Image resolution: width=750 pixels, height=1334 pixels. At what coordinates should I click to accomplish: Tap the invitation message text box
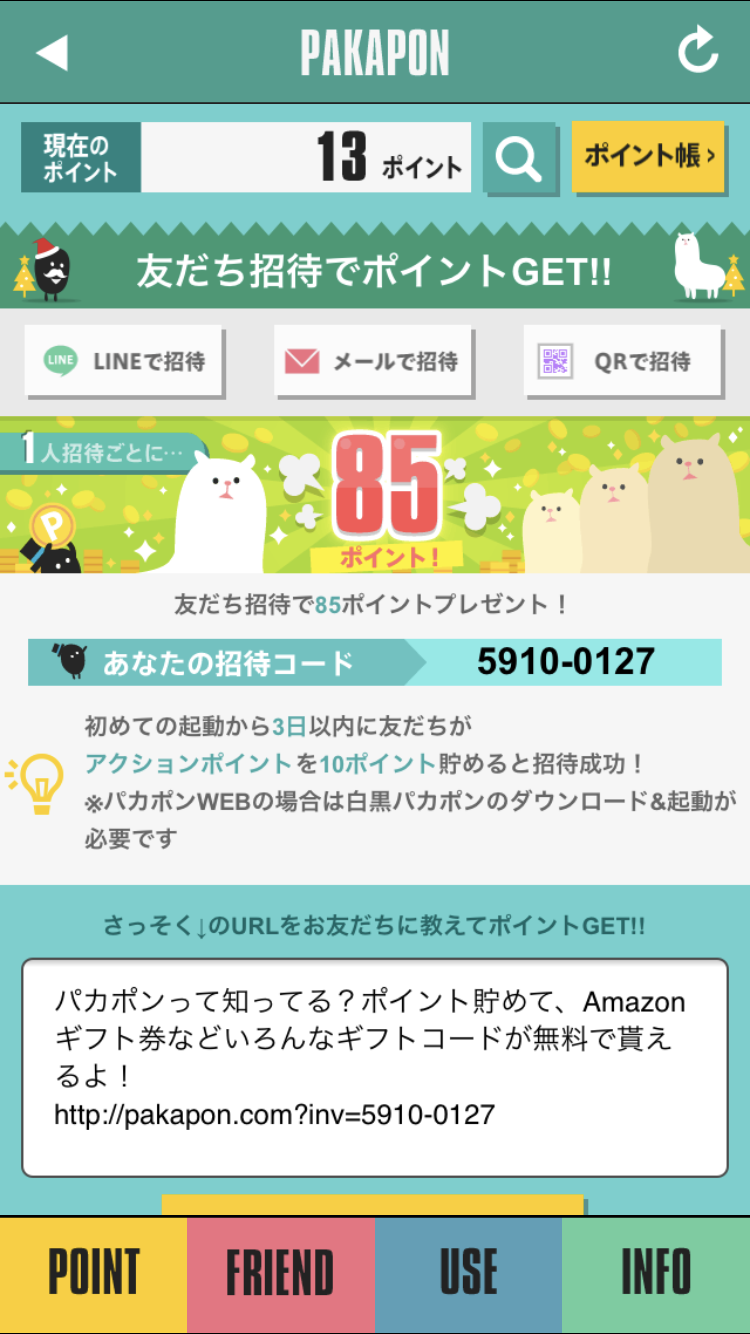(x=375, y=1067)
